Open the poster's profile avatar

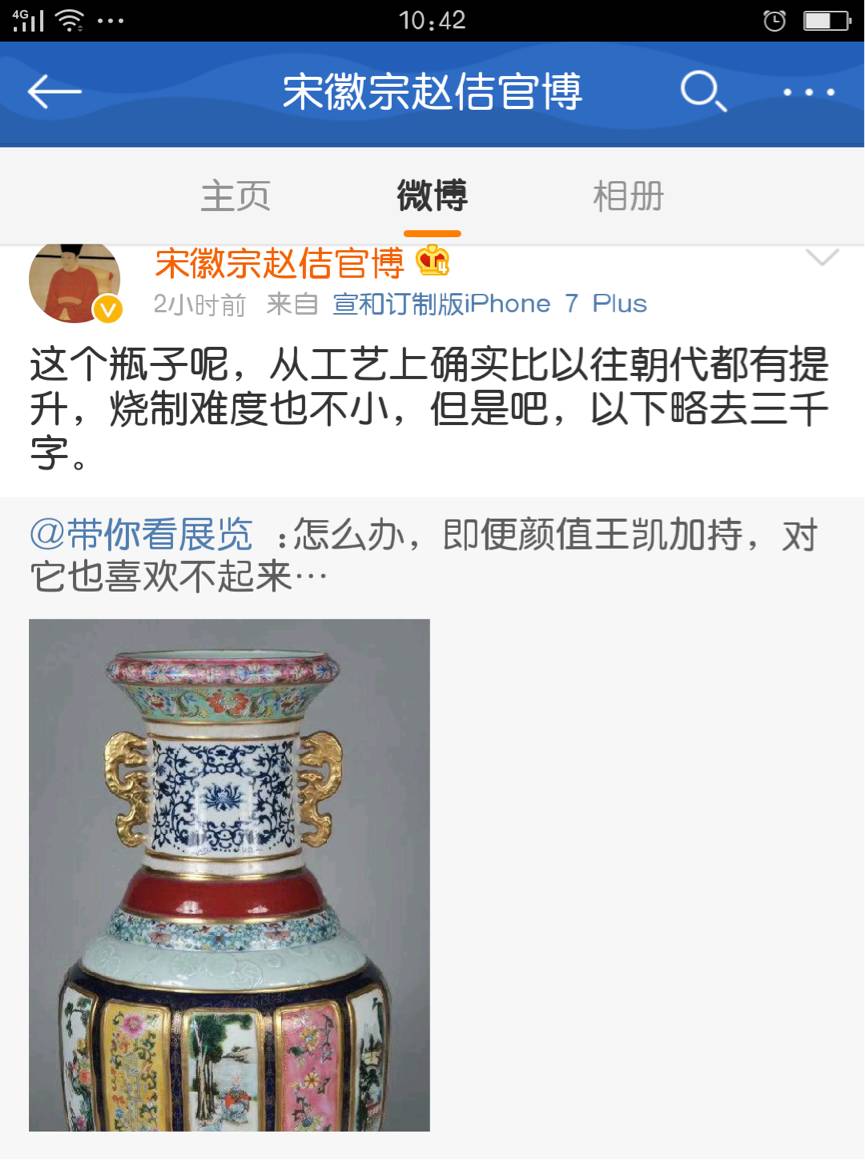coord(75,282)
